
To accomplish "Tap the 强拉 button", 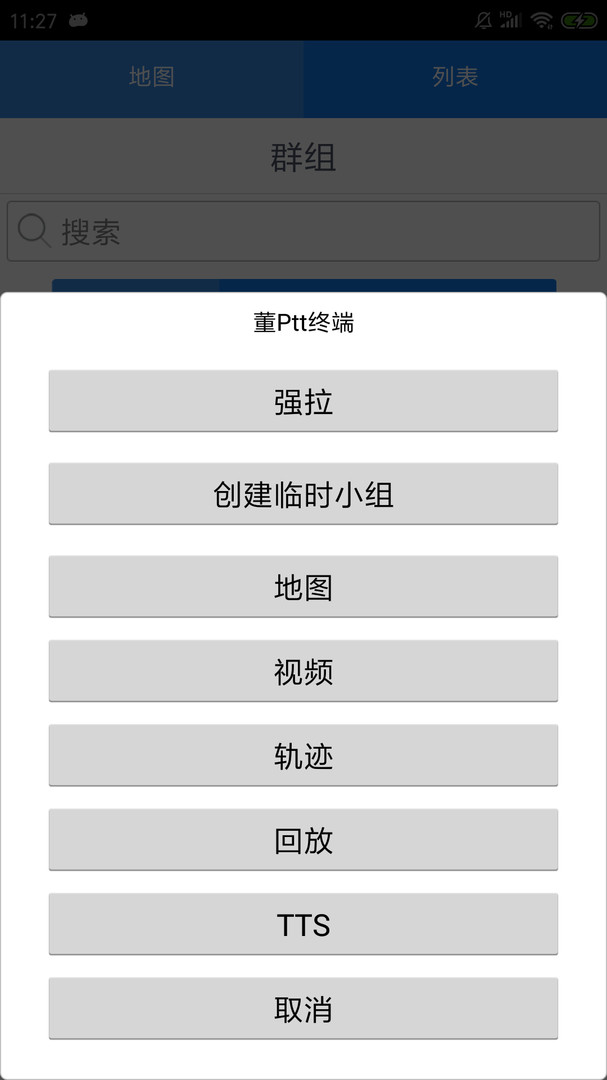I will click(x=303, y=401).
